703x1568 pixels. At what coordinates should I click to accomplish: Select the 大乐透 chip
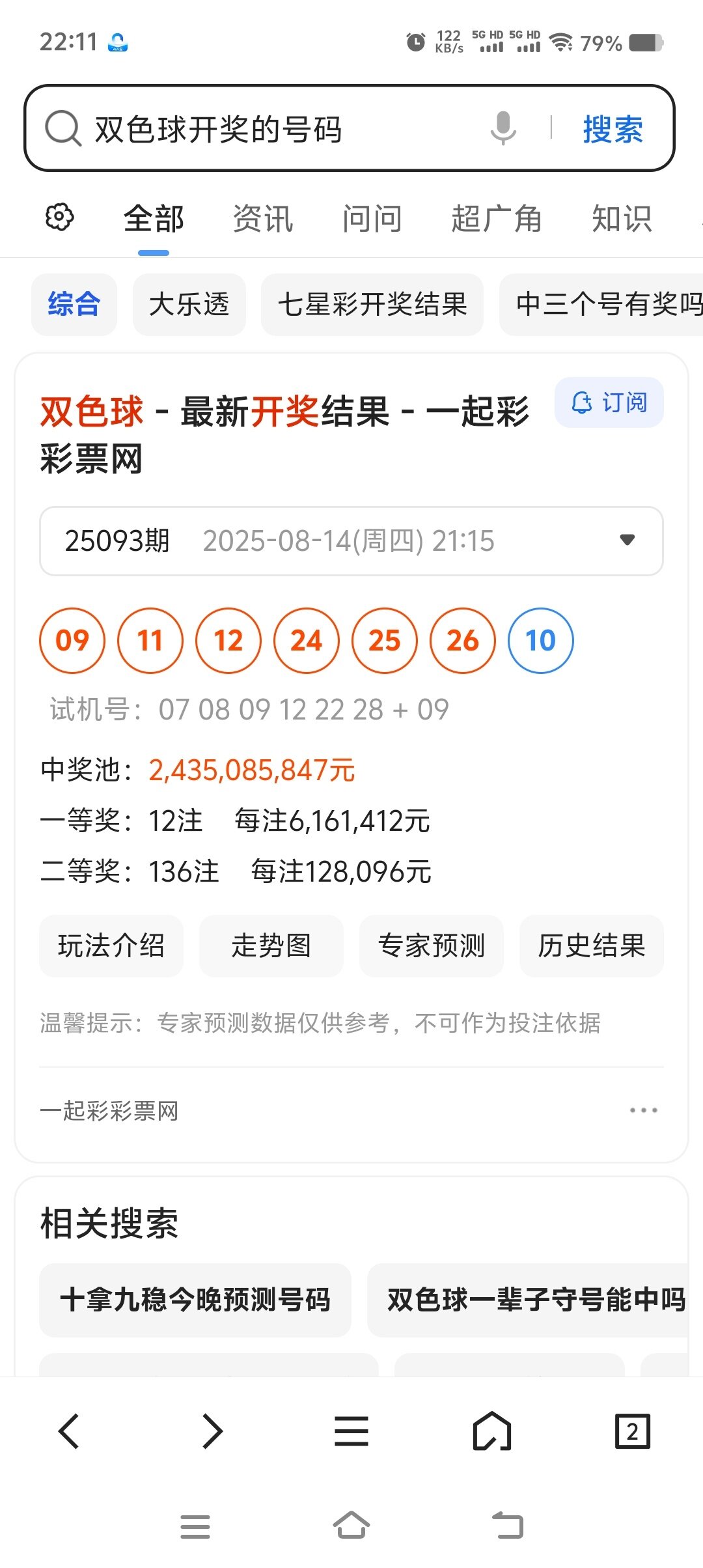(x=189, y=304)
